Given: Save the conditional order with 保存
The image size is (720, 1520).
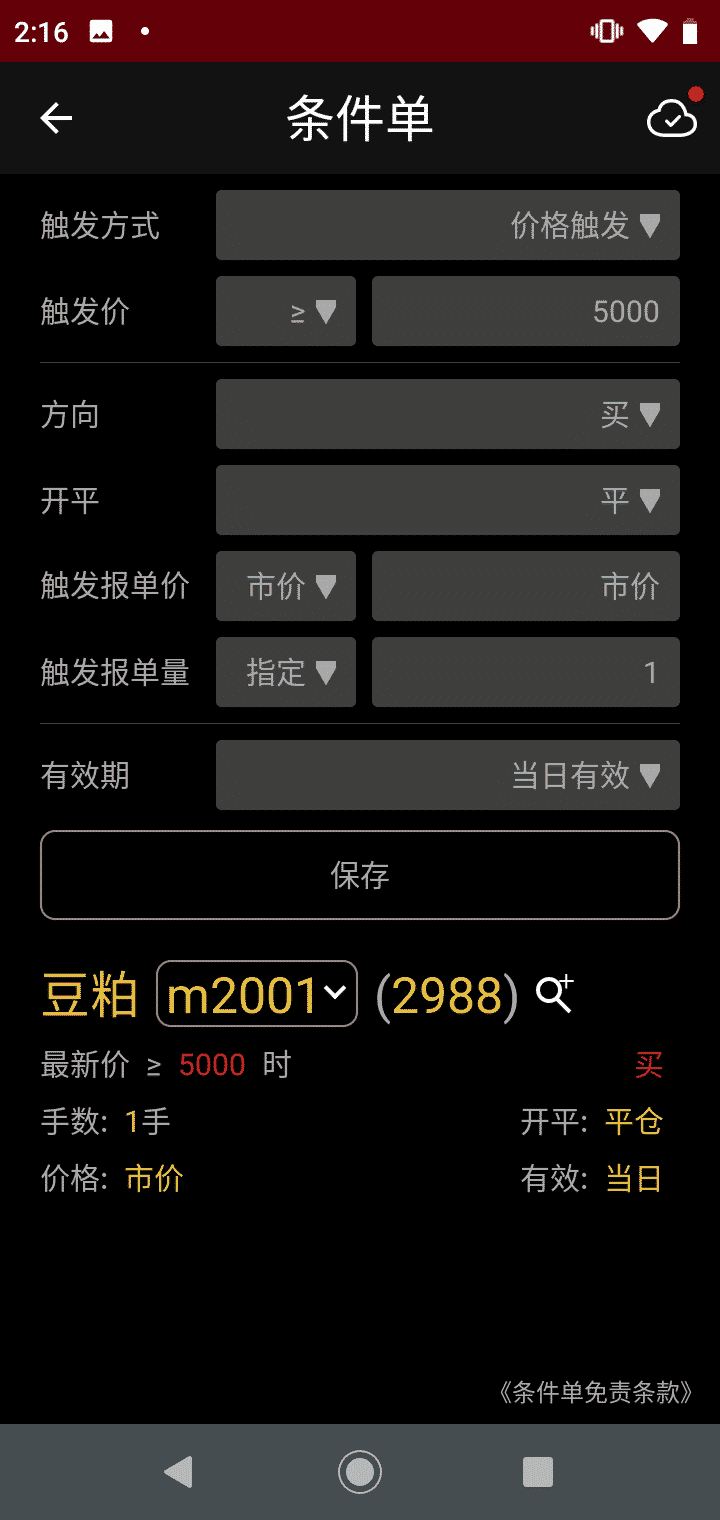Looking at the screenshot, I should (360, 875).
